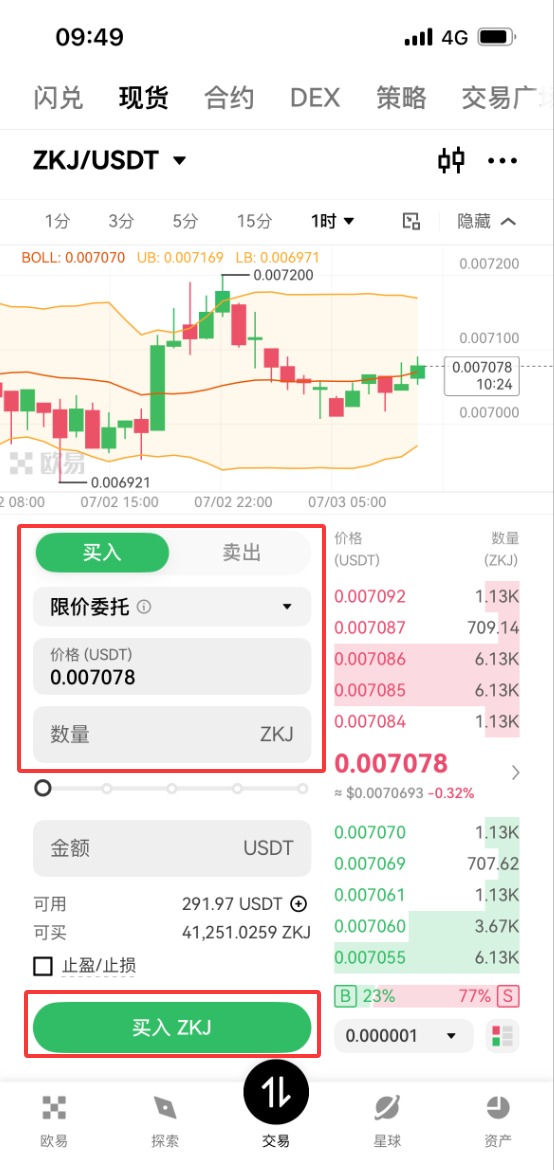Select the 卖出 sell toggle
Image resolution: width=554 pixels, height=1170 pixels.
click(241, 552)
